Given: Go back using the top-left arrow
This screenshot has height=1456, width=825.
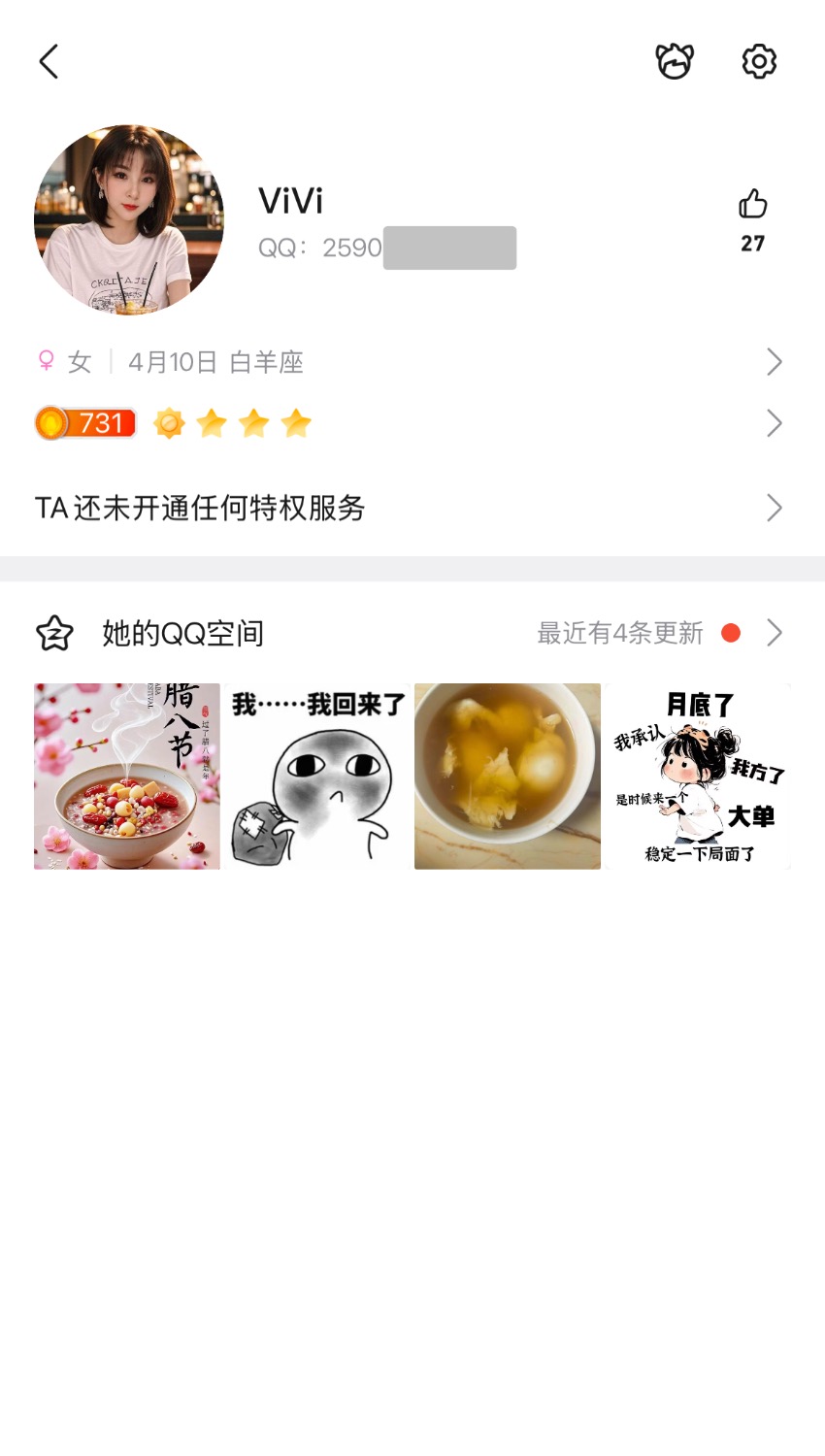Looking at the screenshot, I should [x=49, y=61].
